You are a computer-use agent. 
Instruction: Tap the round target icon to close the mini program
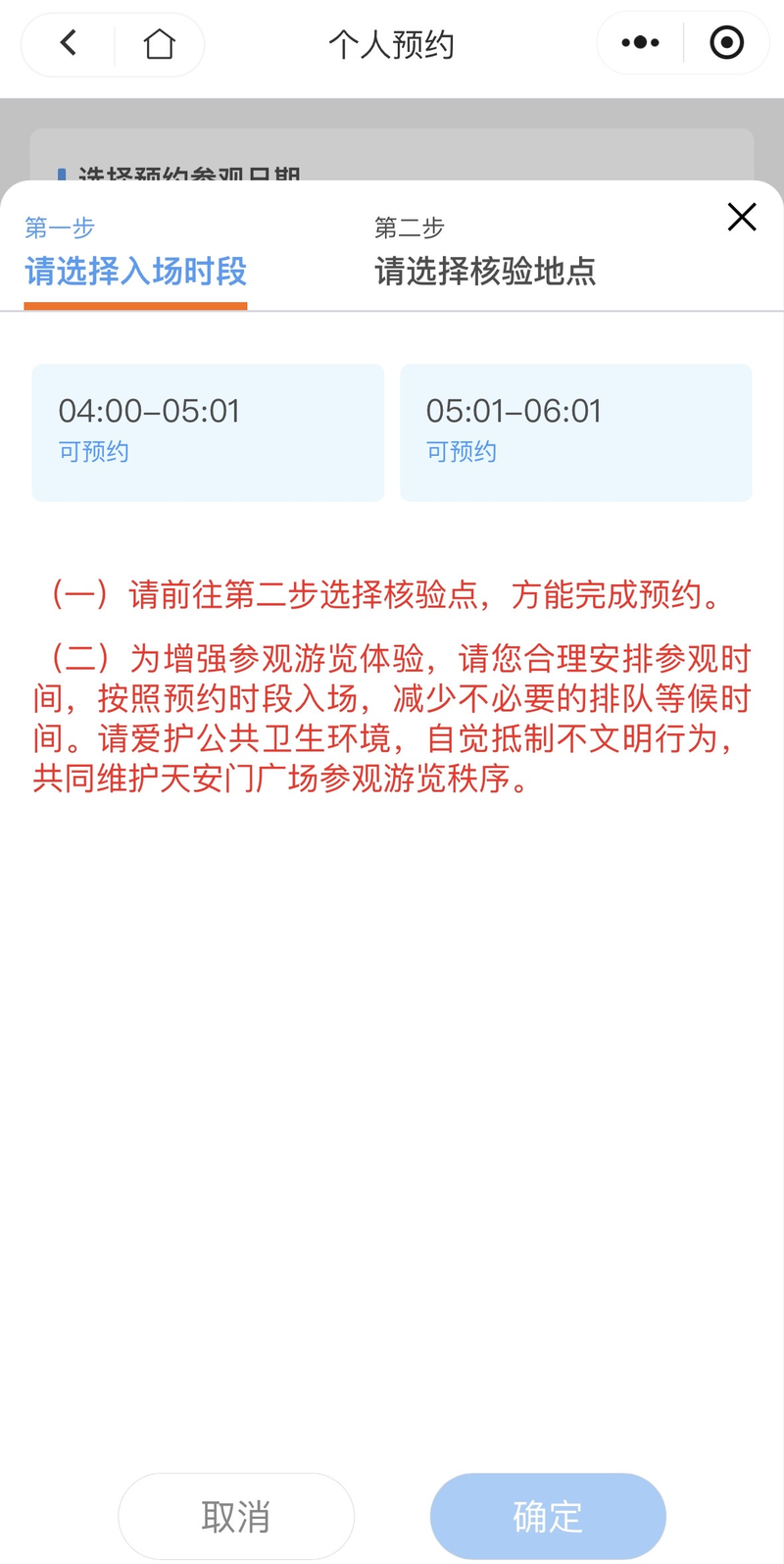(726, 43)
